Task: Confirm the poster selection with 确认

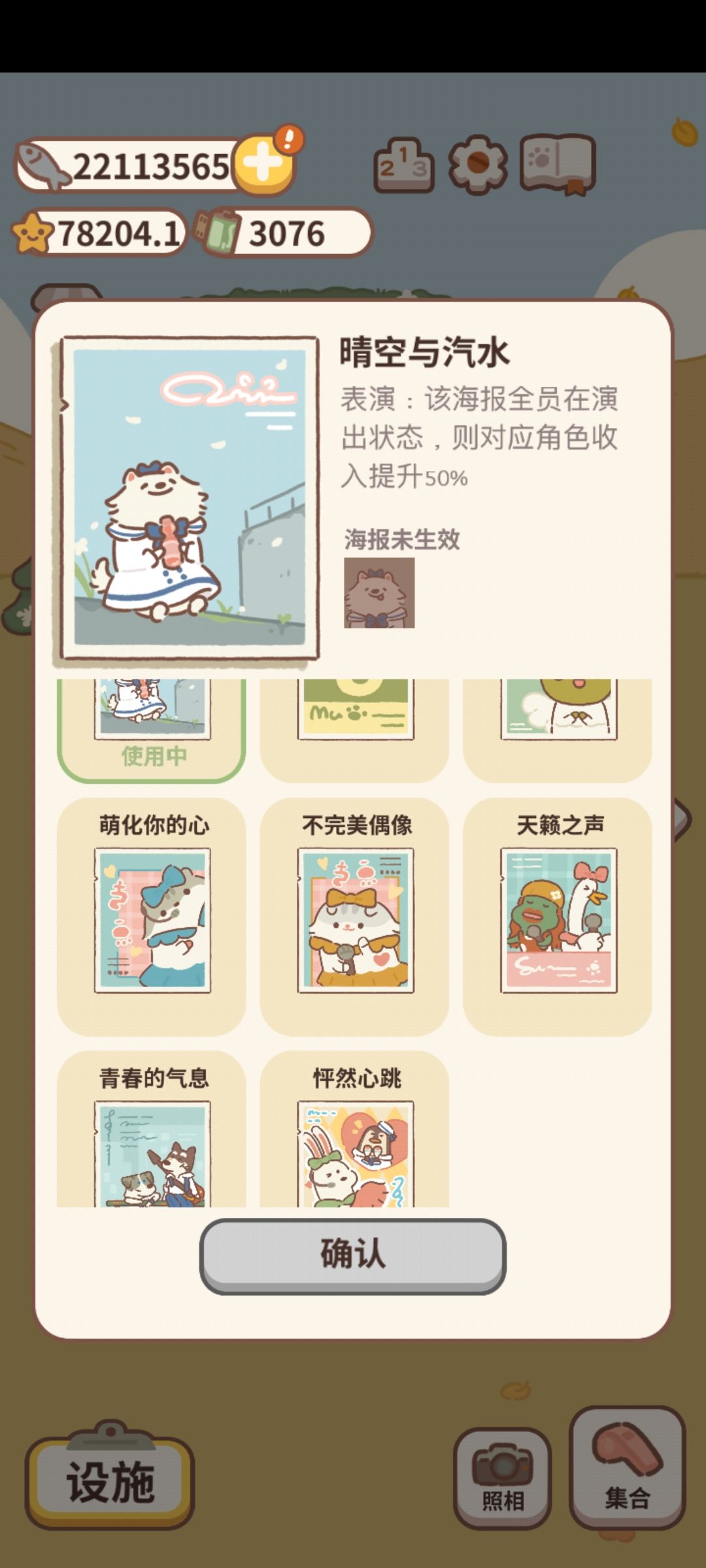Action: [352, 1255]
